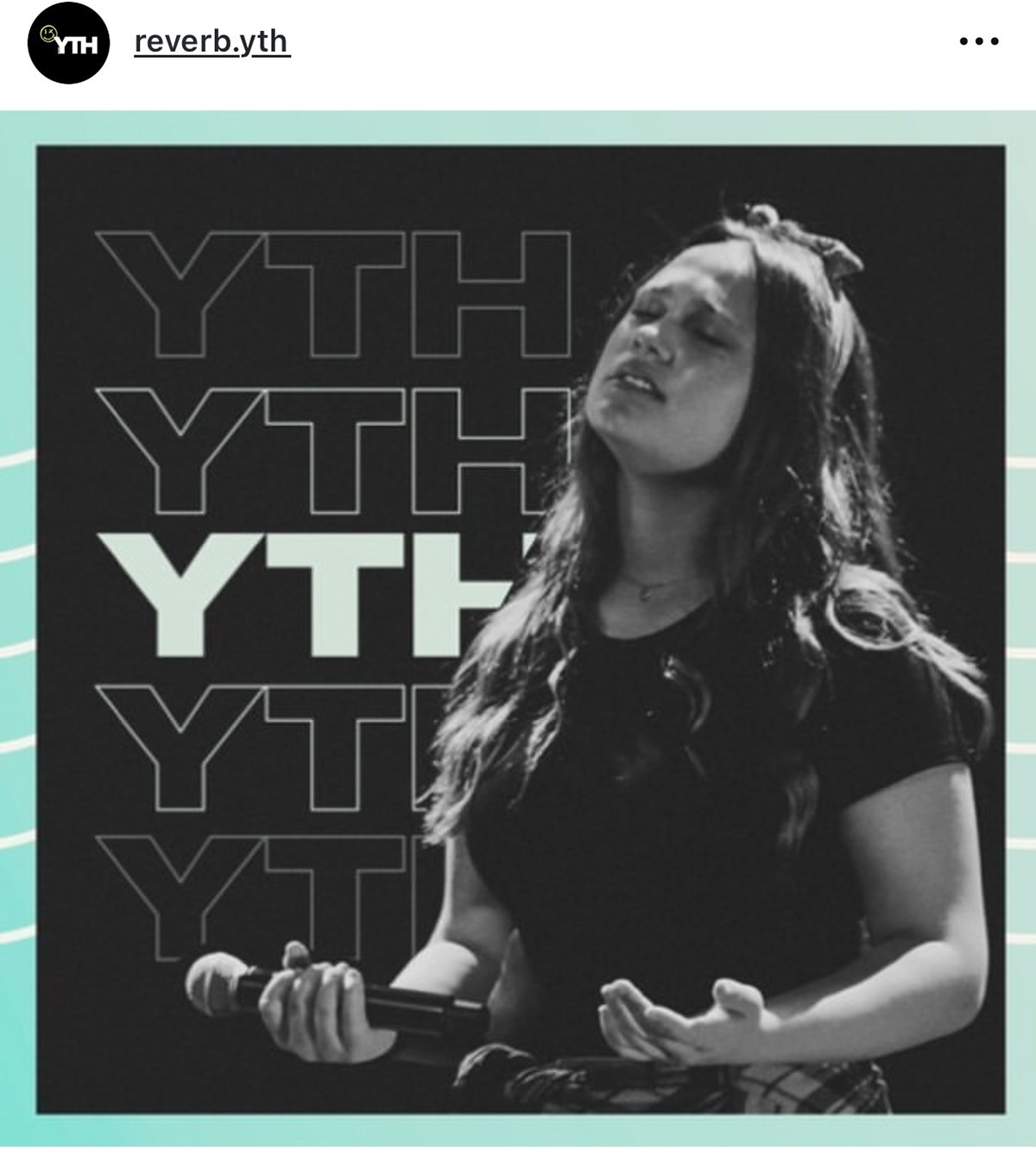Open the YTH post image
Image resolution: width=1036 pixels, height=1151 pixels.
[x=520, y=629]
